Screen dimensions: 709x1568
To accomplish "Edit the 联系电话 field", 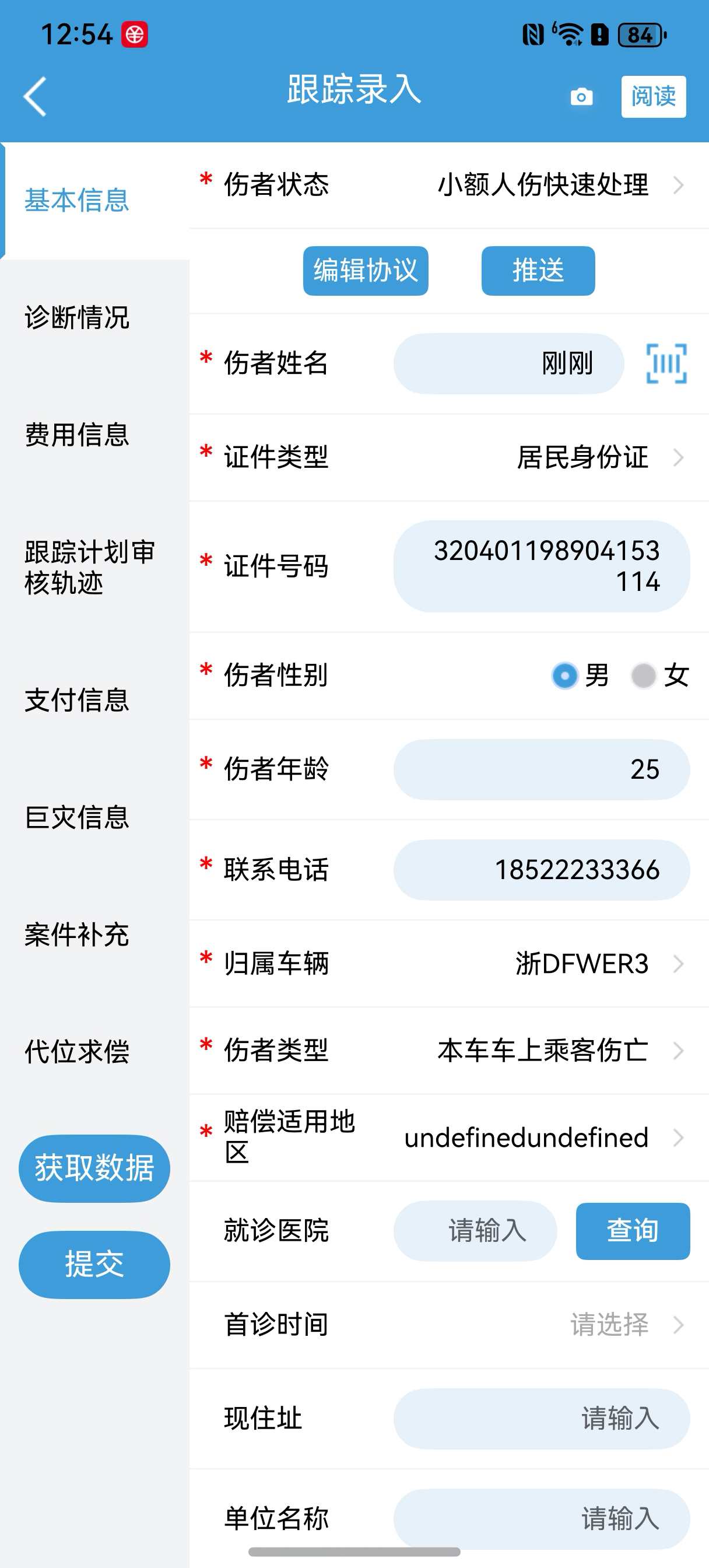I will (x=542, y=870).
